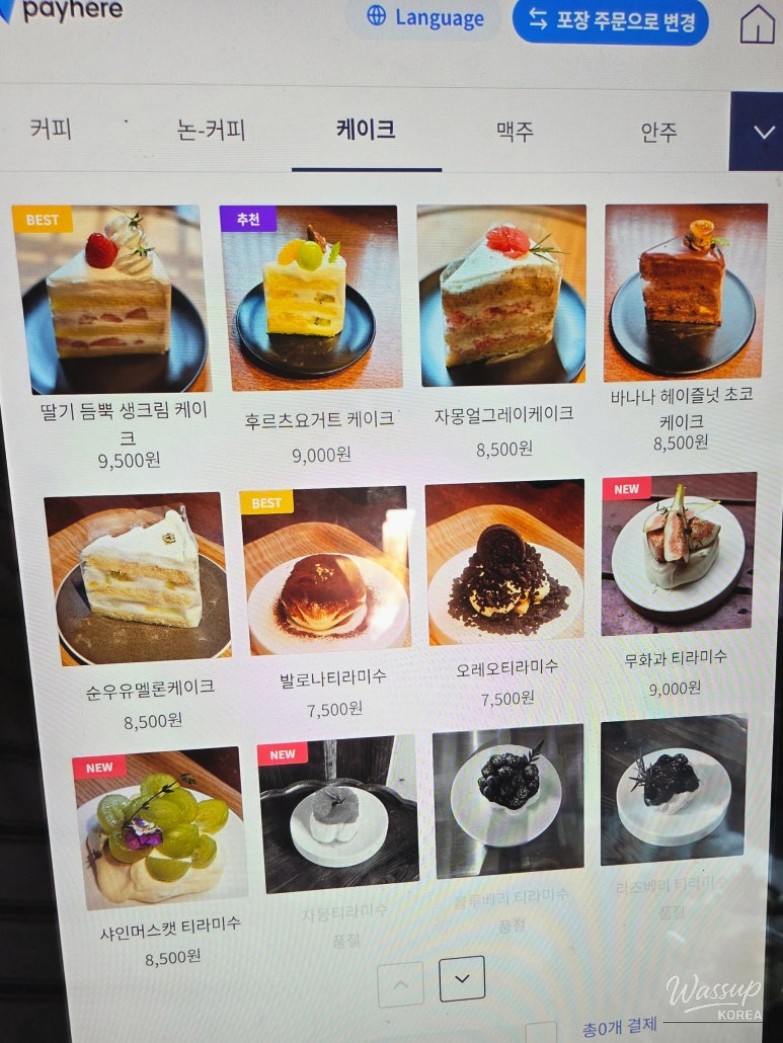Viewport: 783px width, 1043px height.
Task: Open the 맥주 tab
Action: tap(515, 131)
